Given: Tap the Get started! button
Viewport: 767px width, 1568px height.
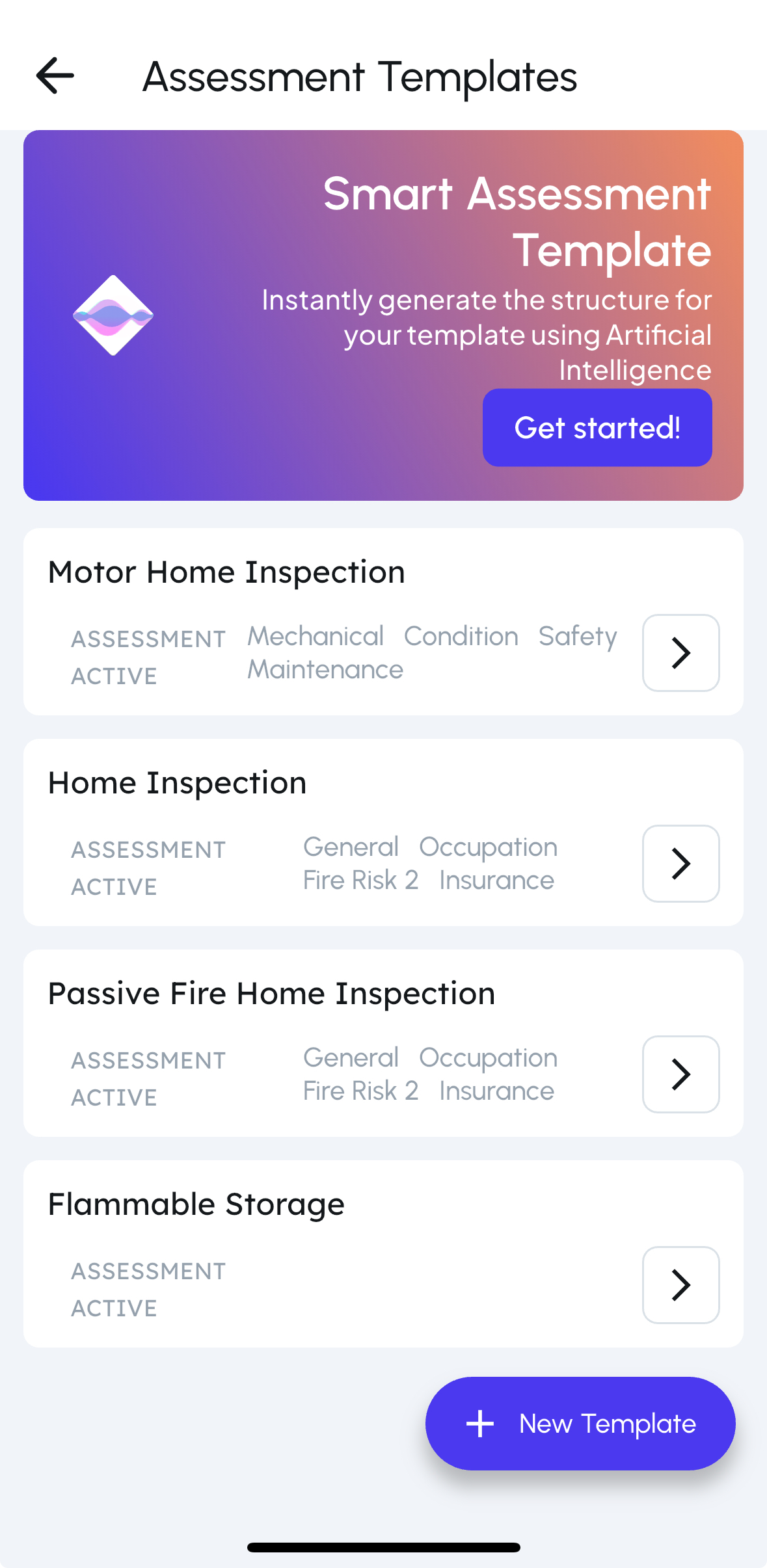Looking at the screenshot, I should (597, 427).
